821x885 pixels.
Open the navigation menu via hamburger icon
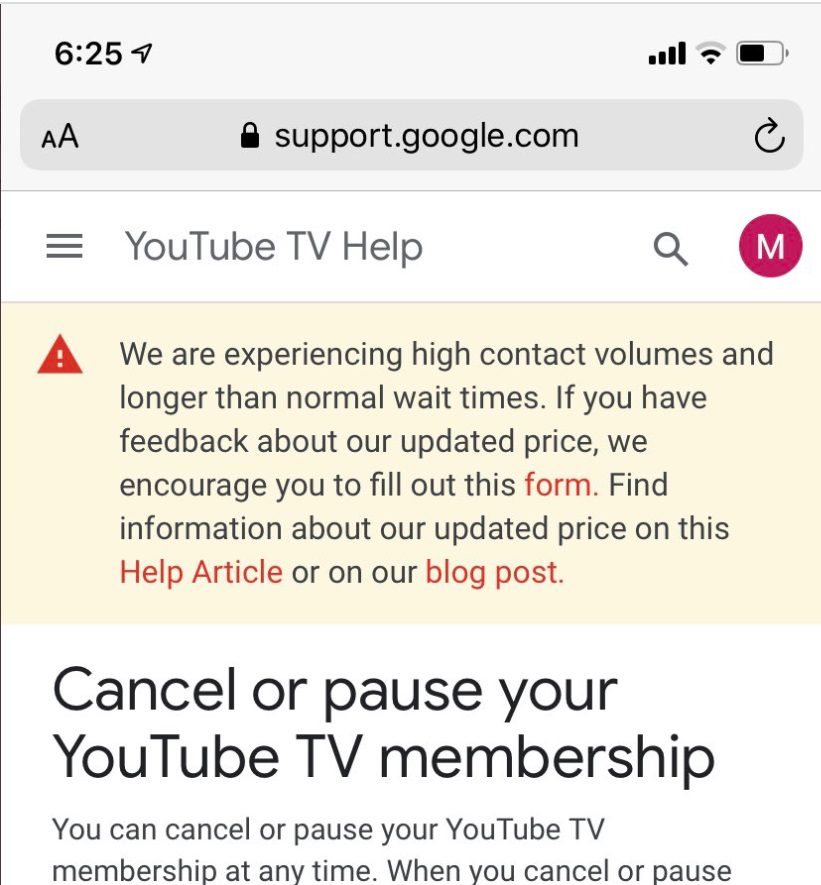click(63, 246)
